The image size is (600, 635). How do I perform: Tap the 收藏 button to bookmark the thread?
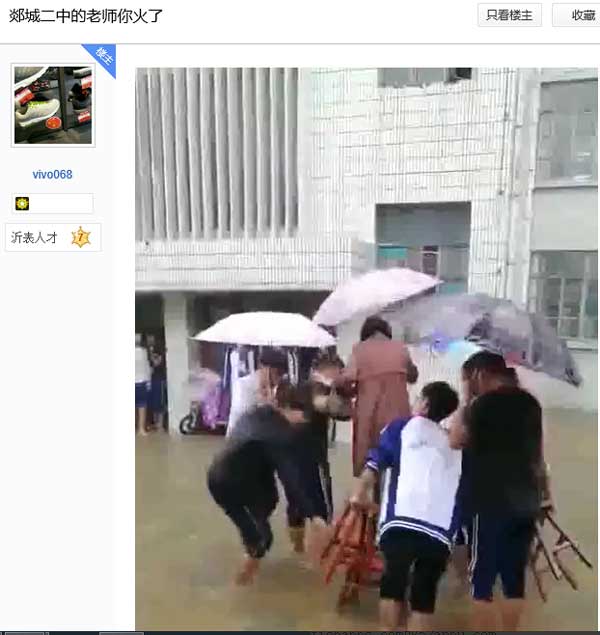tap(581, 15)
